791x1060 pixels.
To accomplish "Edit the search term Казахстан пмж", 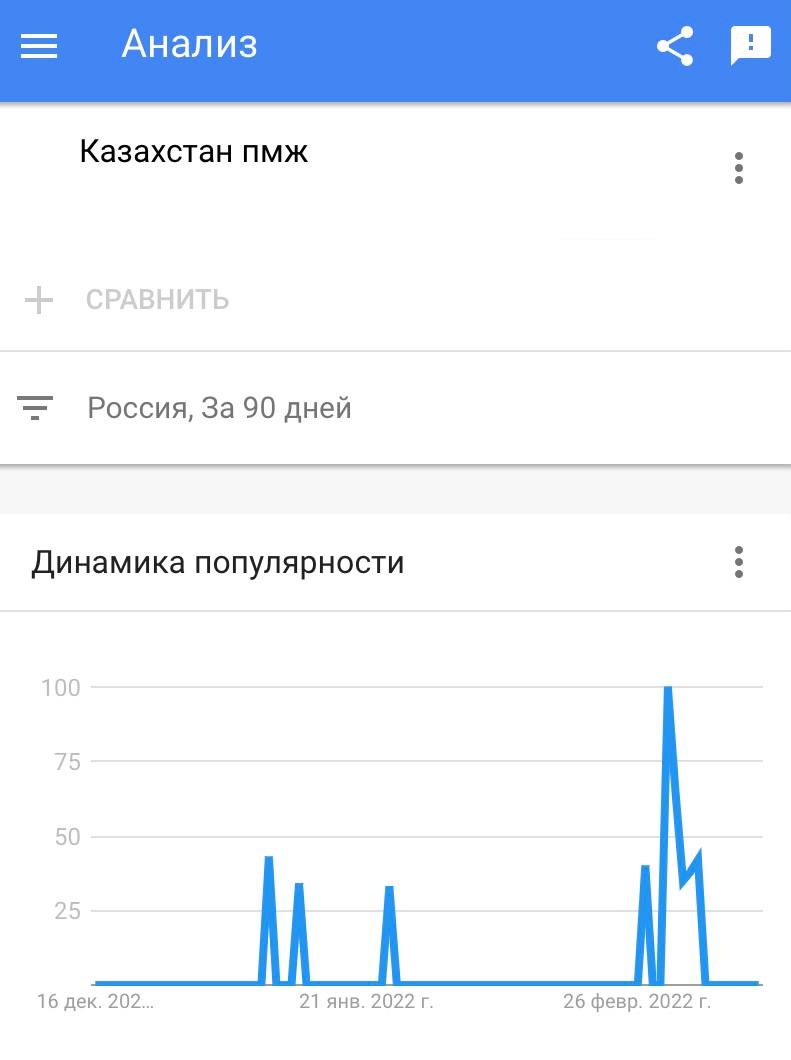I will click(194, 152).
